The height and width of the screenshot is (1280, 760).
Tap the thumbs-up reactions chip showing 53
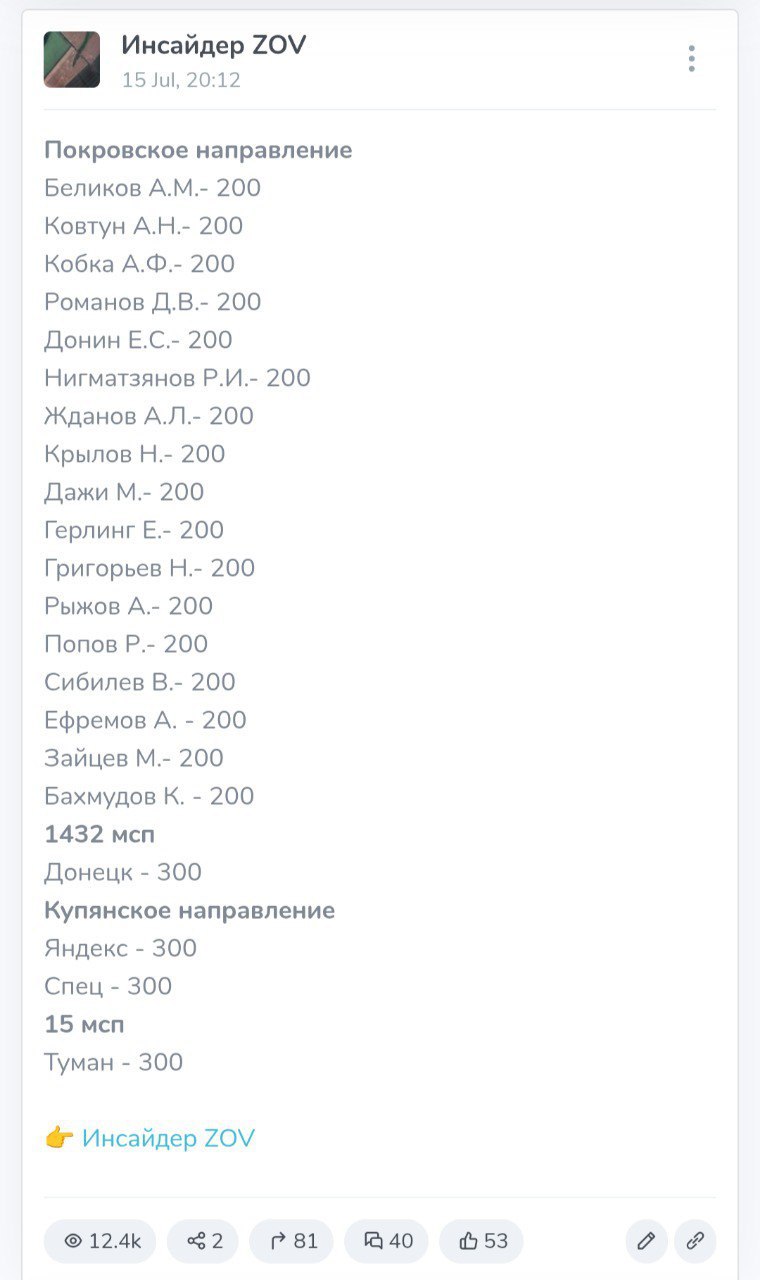482,1241
